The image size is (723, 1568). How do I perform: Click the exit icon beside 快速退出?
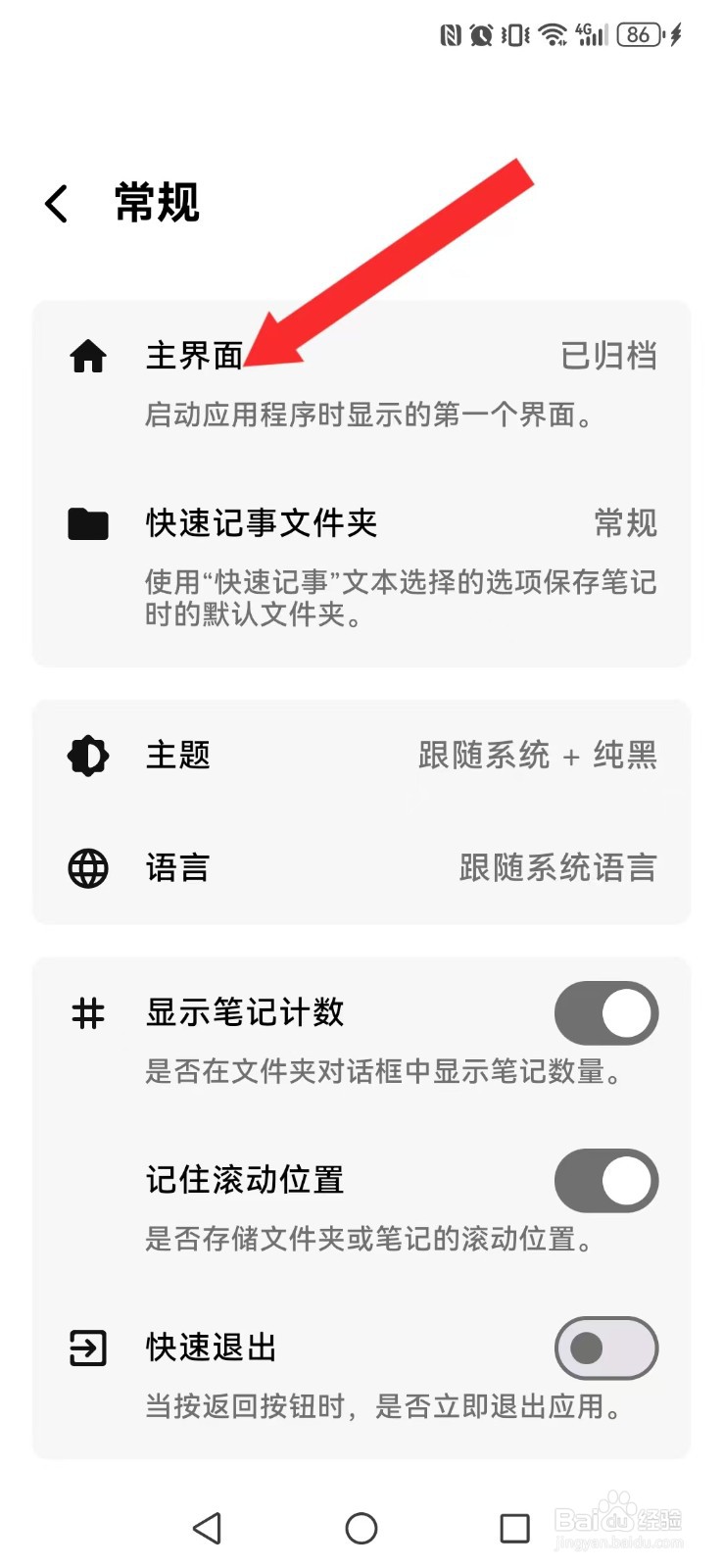(x=87, y=1347)
